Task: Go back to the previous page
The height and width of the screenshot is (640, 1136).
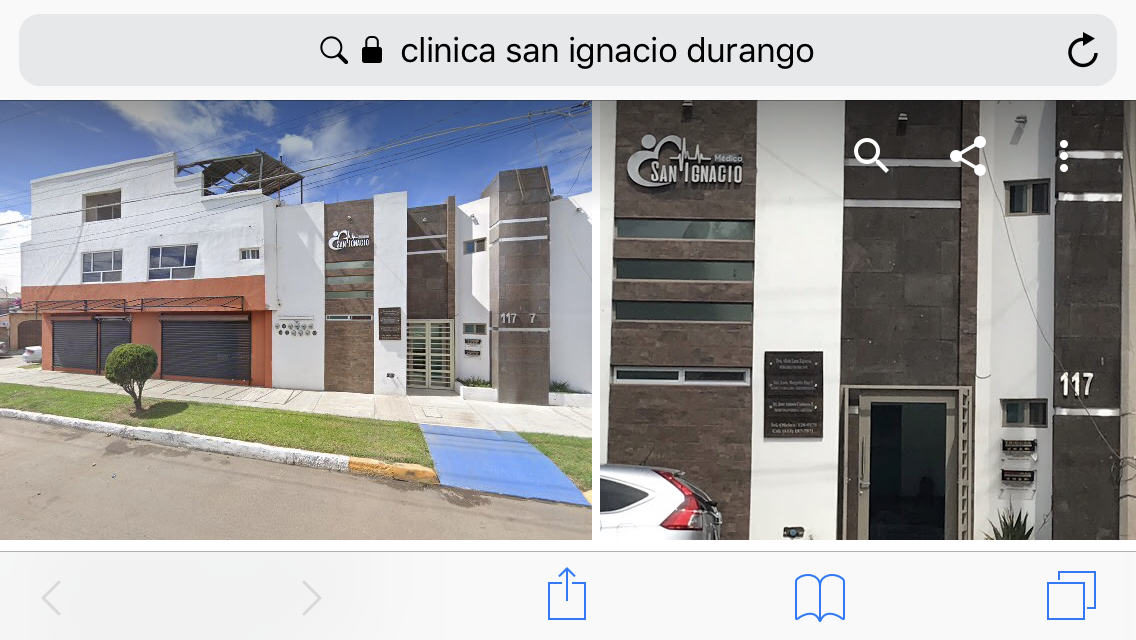Action: pyautogui.click(x=52, y=598)
